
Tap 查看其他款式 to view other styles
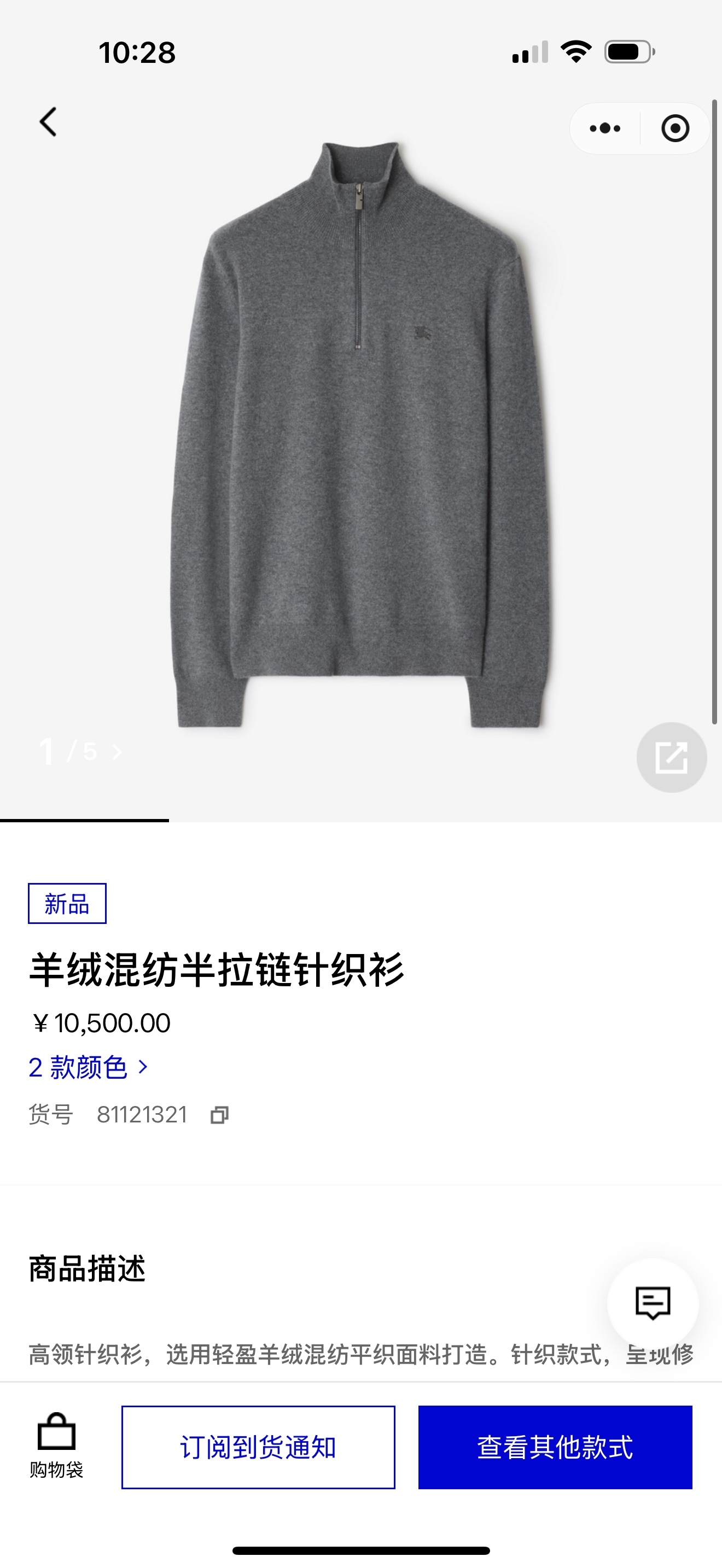click(x=555, y=1448)
